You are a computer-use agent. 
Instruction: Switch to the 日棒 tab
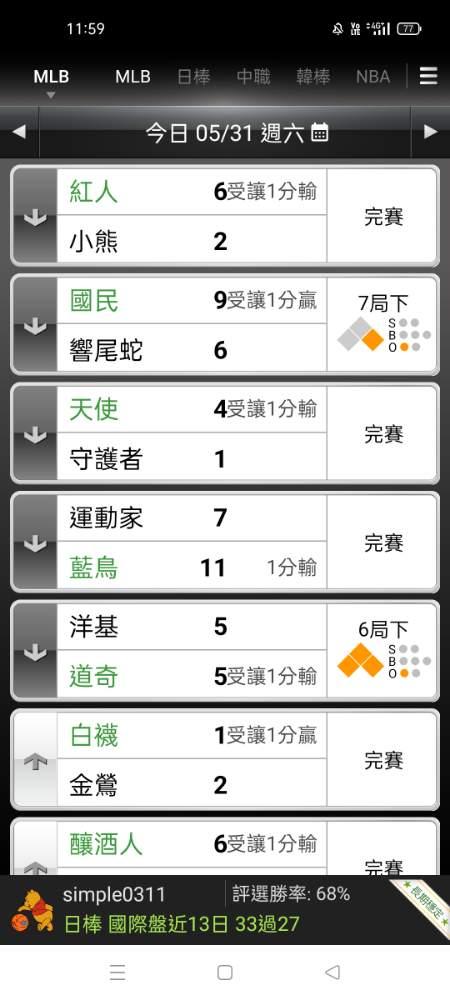[x=193, y=77]
